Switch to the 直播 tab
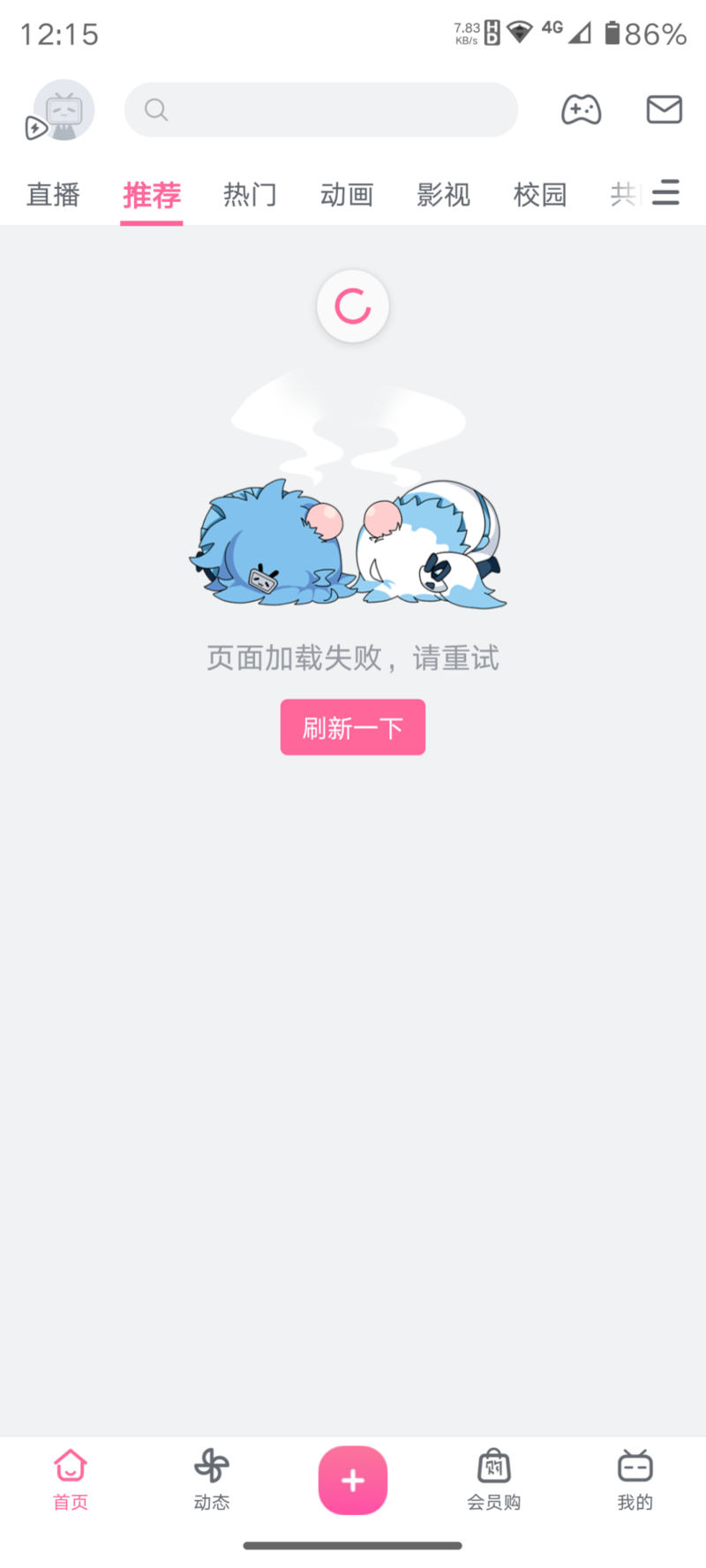Screen dimensions: 706x1568 click(x=53, y=194)
